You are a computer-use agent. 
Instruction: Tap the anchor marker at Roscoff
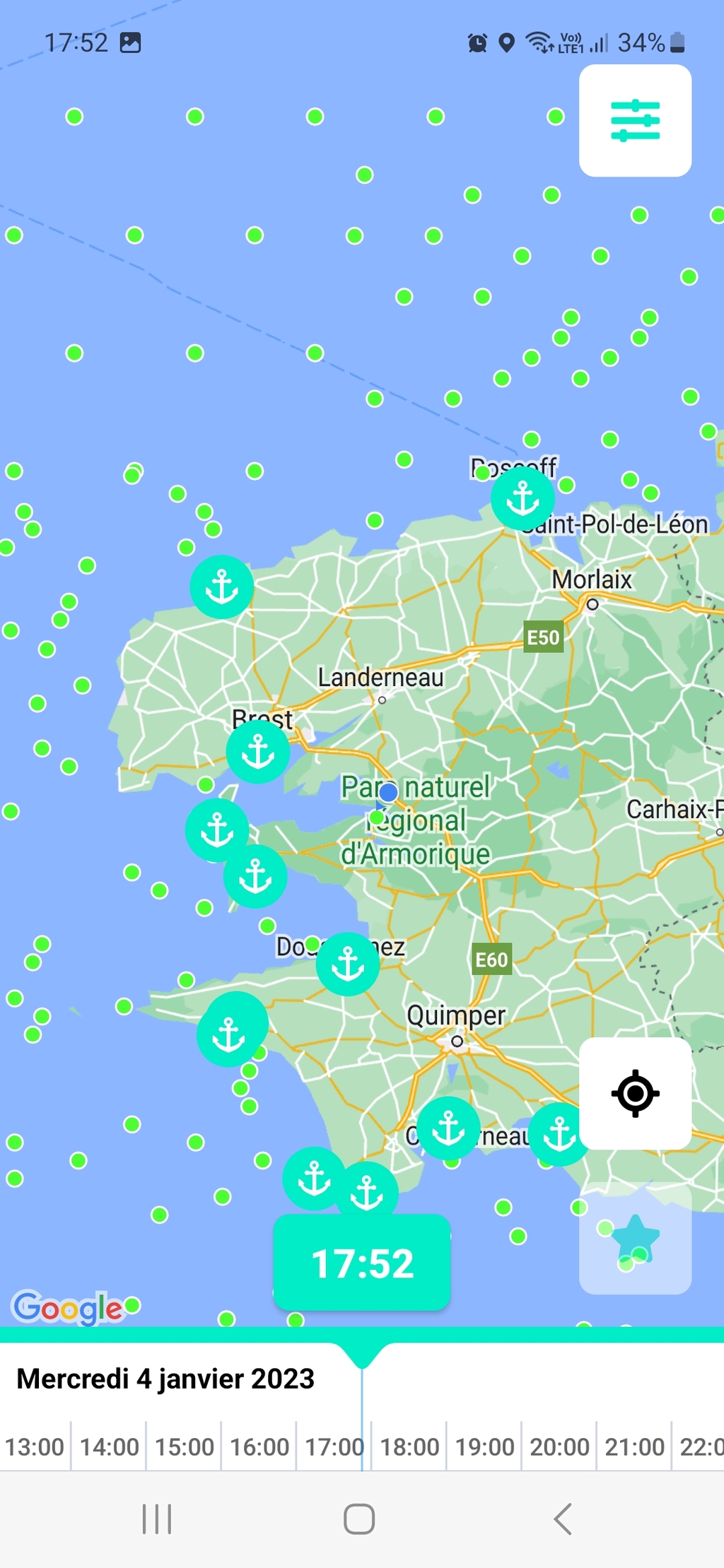click(523, 499)
